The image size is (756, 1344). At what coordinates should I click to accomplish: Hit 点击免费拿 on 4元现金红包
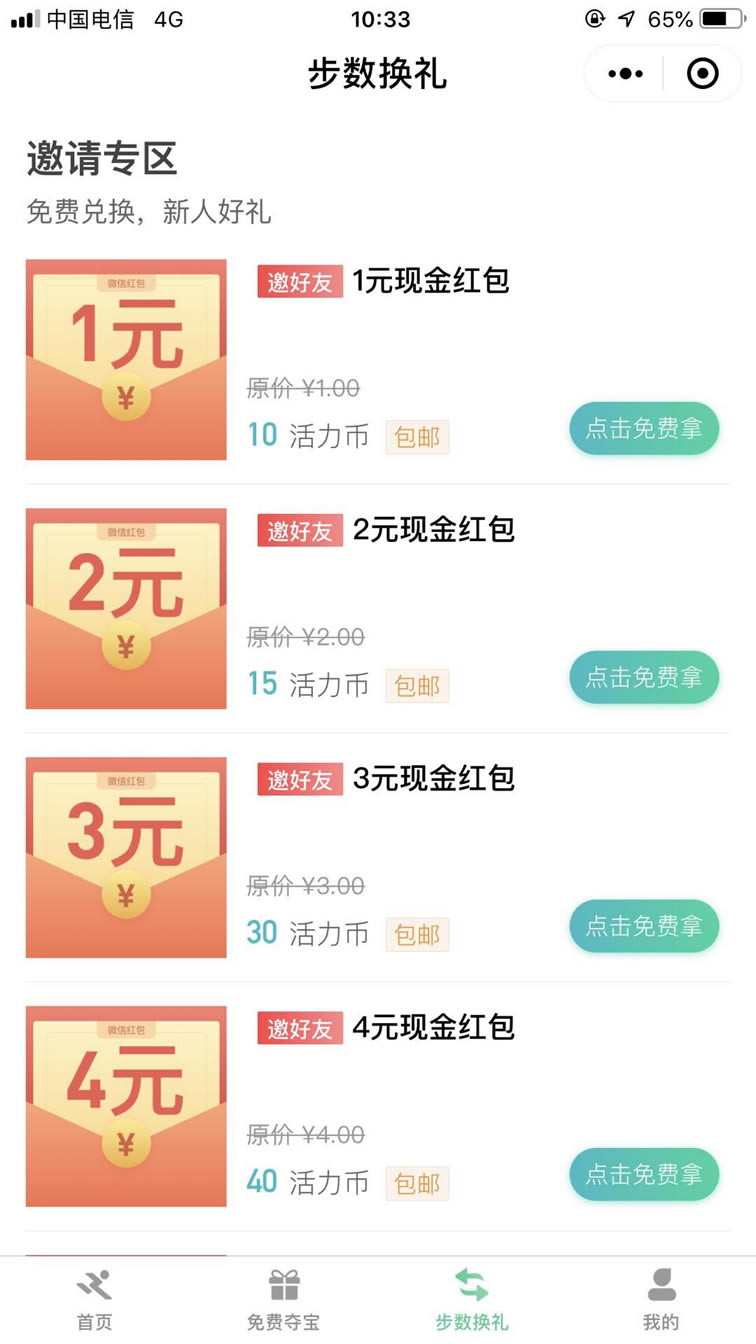(644, 1175)
